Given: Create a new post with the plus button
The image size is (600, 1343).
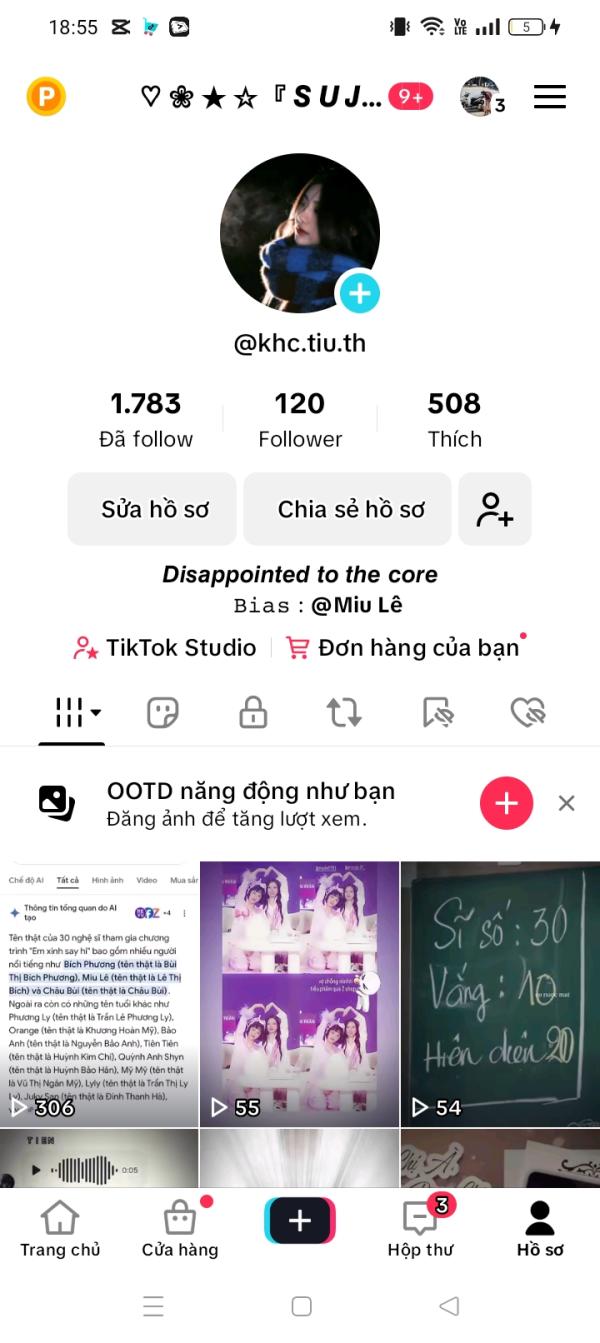Looking at the screenshot, I should (x=300, y=1221).
